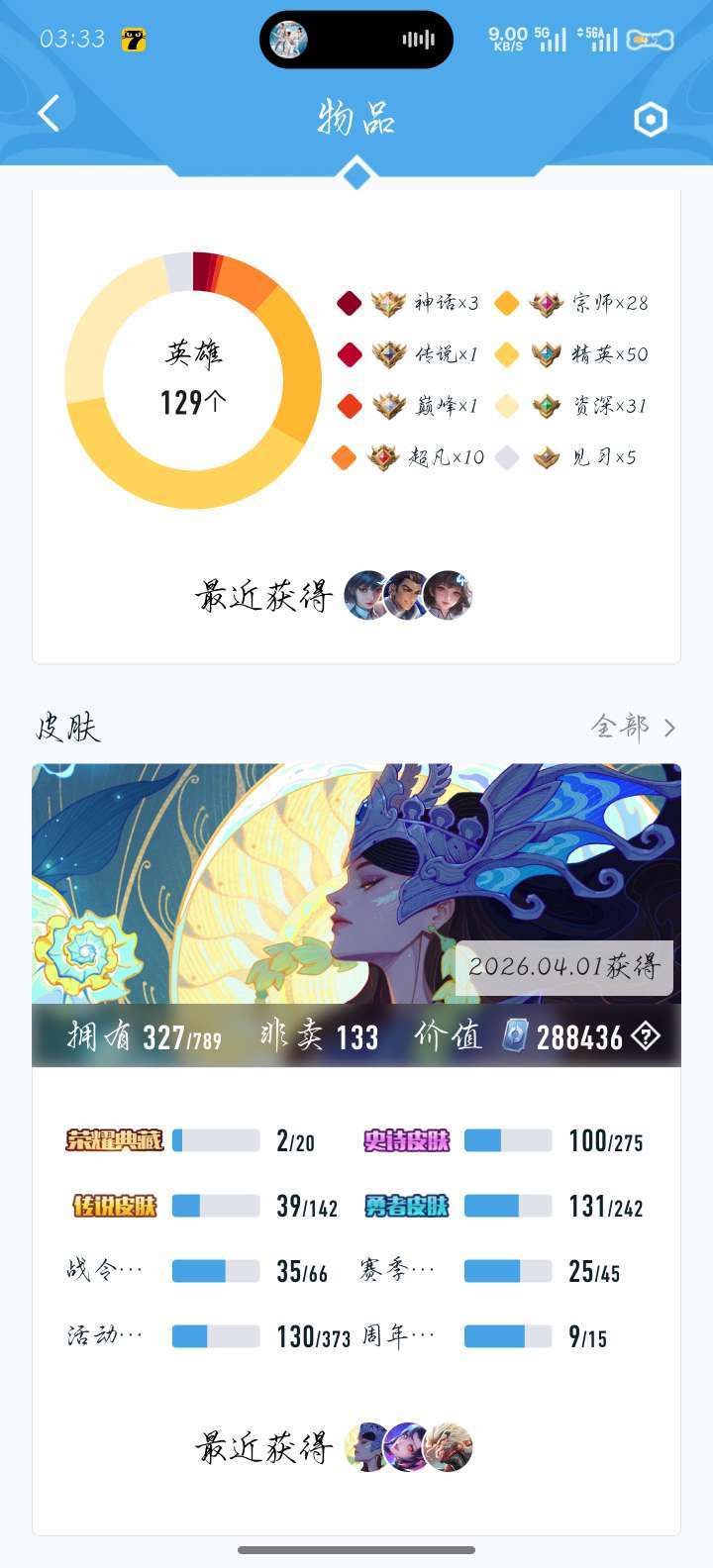713x1568 pixels.
Task: Open the question mark icon beside 价值
Action: coord(645,1036)
